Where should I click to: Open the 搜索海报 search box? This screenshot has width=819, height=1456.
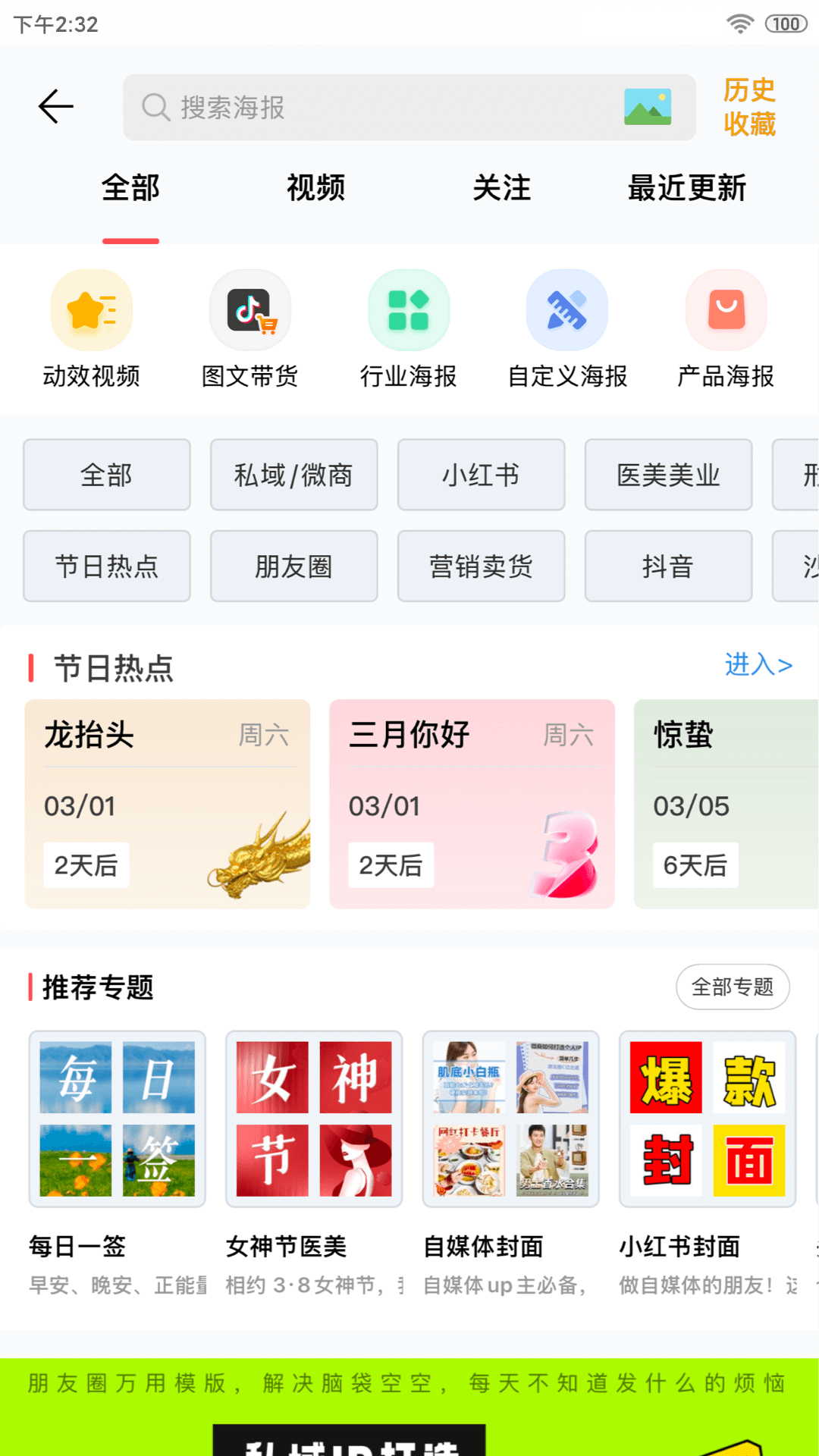pyautogui.click(x=379, y=108)
